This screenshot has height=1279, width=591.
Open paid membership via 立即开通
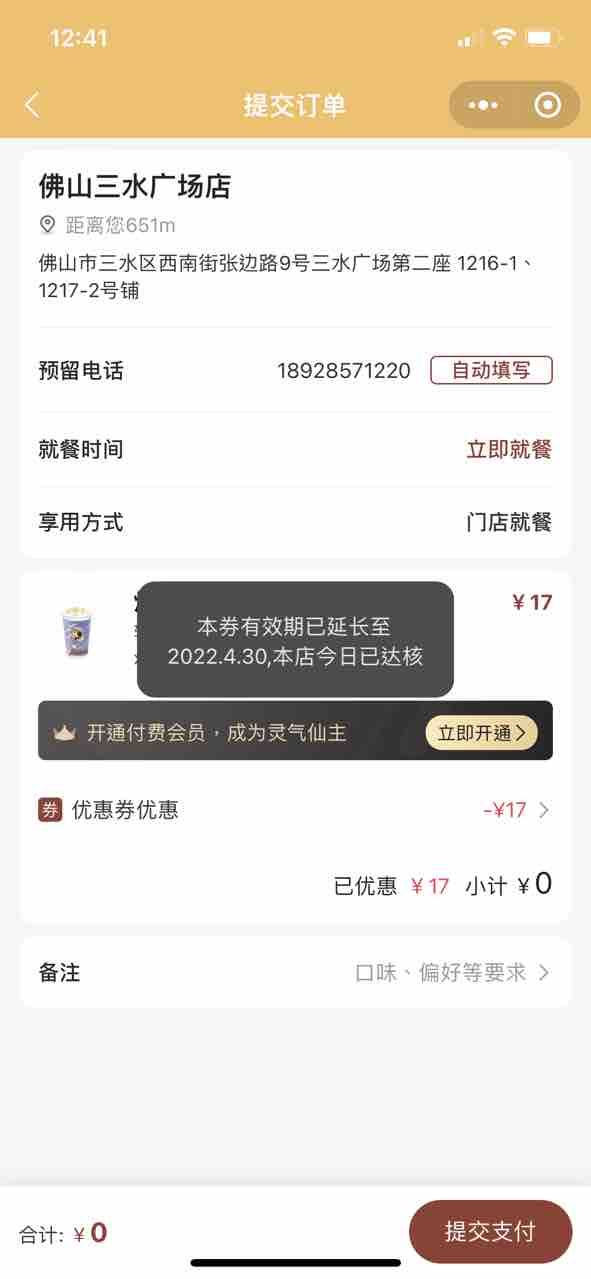[482, 732]
